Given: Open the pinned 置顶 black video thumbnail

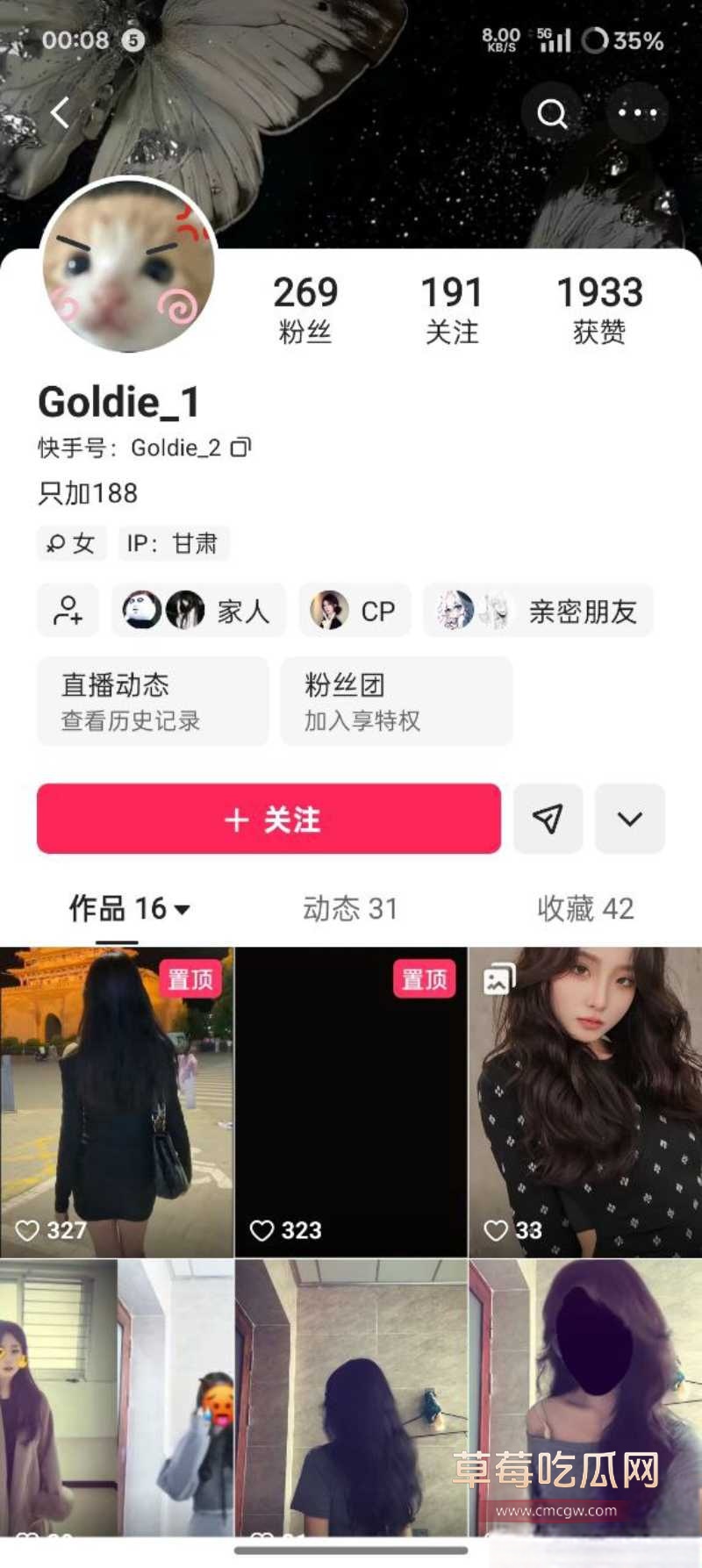Looking at the screenshot, I should click(x=351, y=1097).
